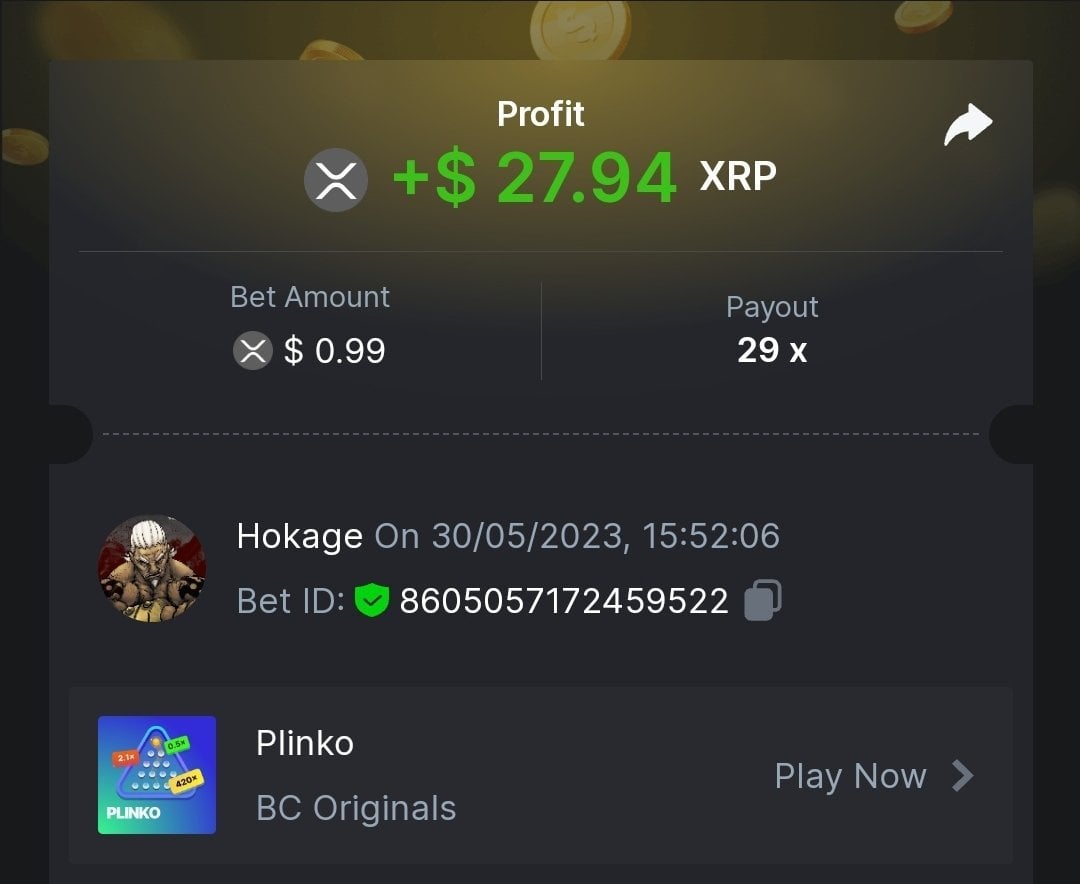Open the Plinko Play Now row

[872, 776]
